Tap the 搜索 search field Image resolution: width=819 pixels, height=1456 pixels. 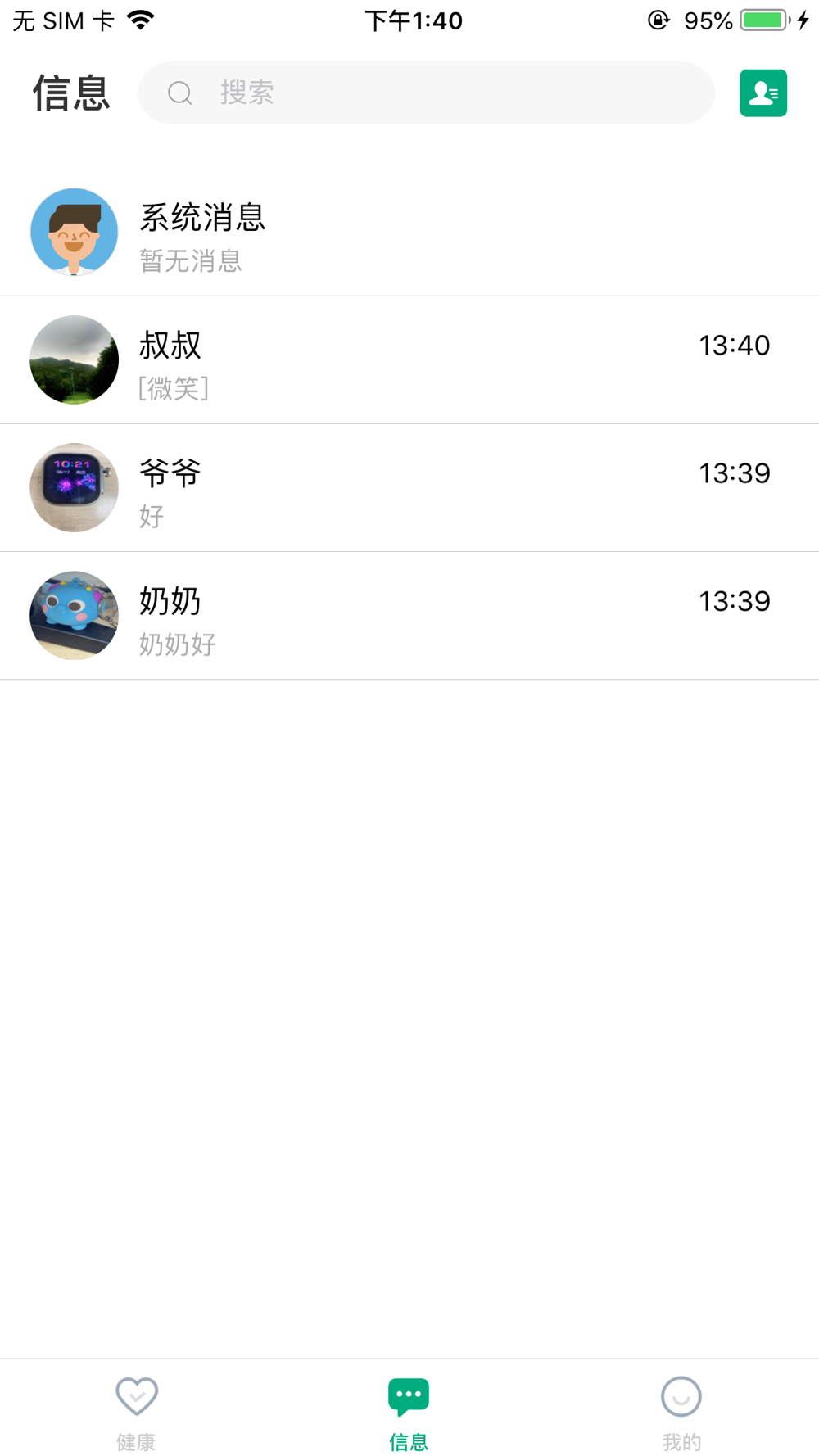click(426, 93)
